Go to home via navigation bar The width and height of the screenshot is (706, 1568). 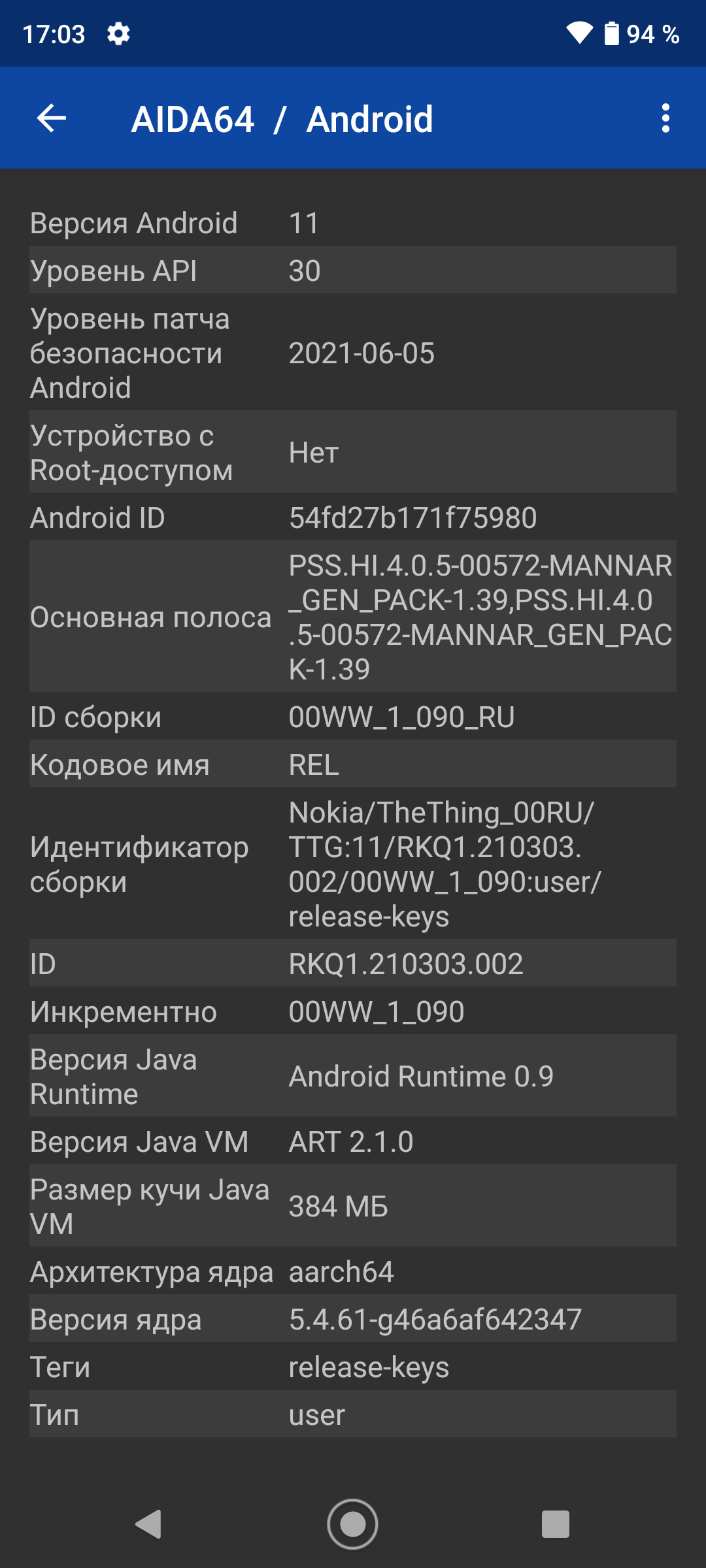(353, 1524)
